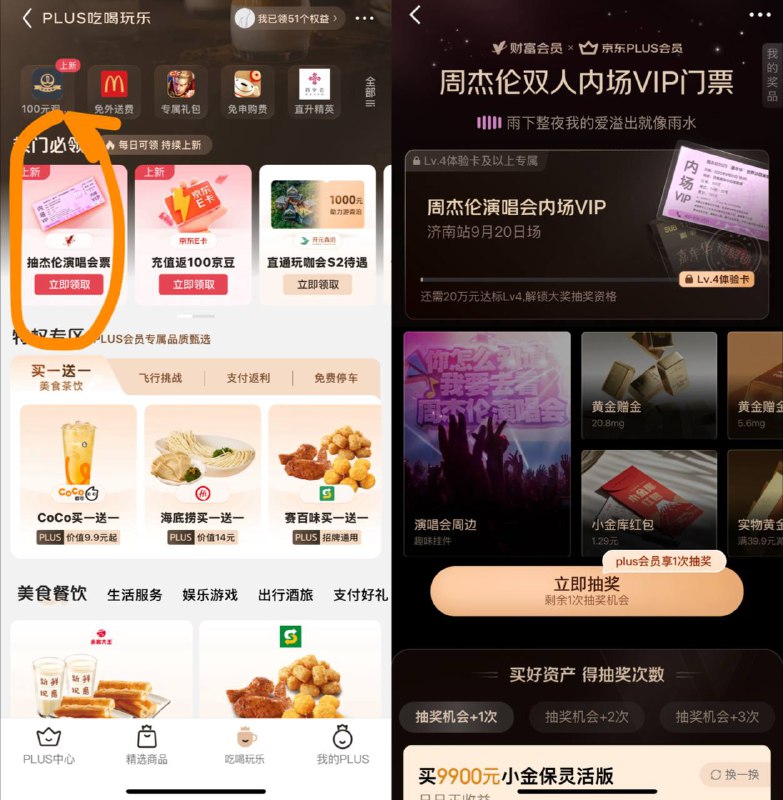Screen dimensions: 783x800
Task: Open the 海底捞买一送一 card
Action: point(203,476)
